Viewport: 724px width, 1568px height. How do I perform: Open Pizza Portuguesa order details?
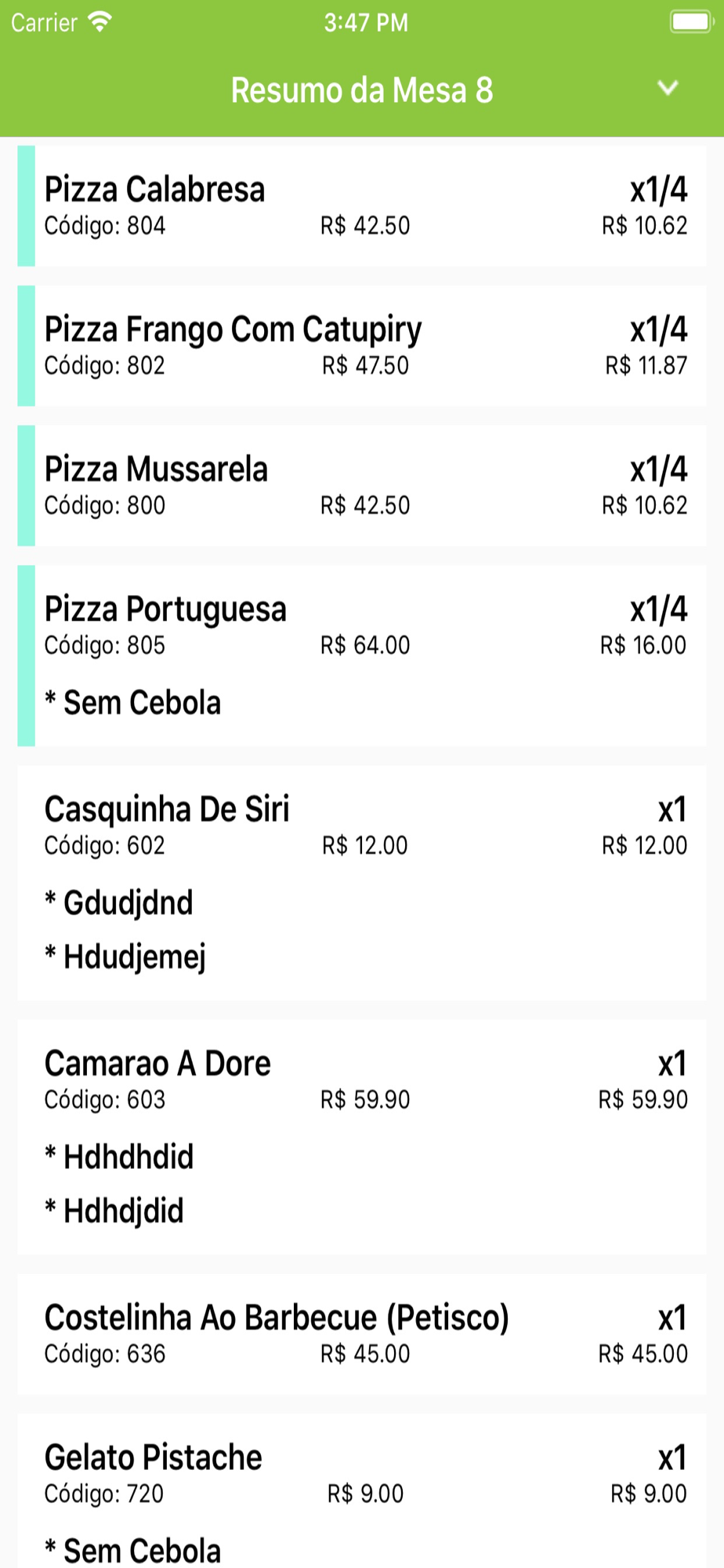[362, 655]
